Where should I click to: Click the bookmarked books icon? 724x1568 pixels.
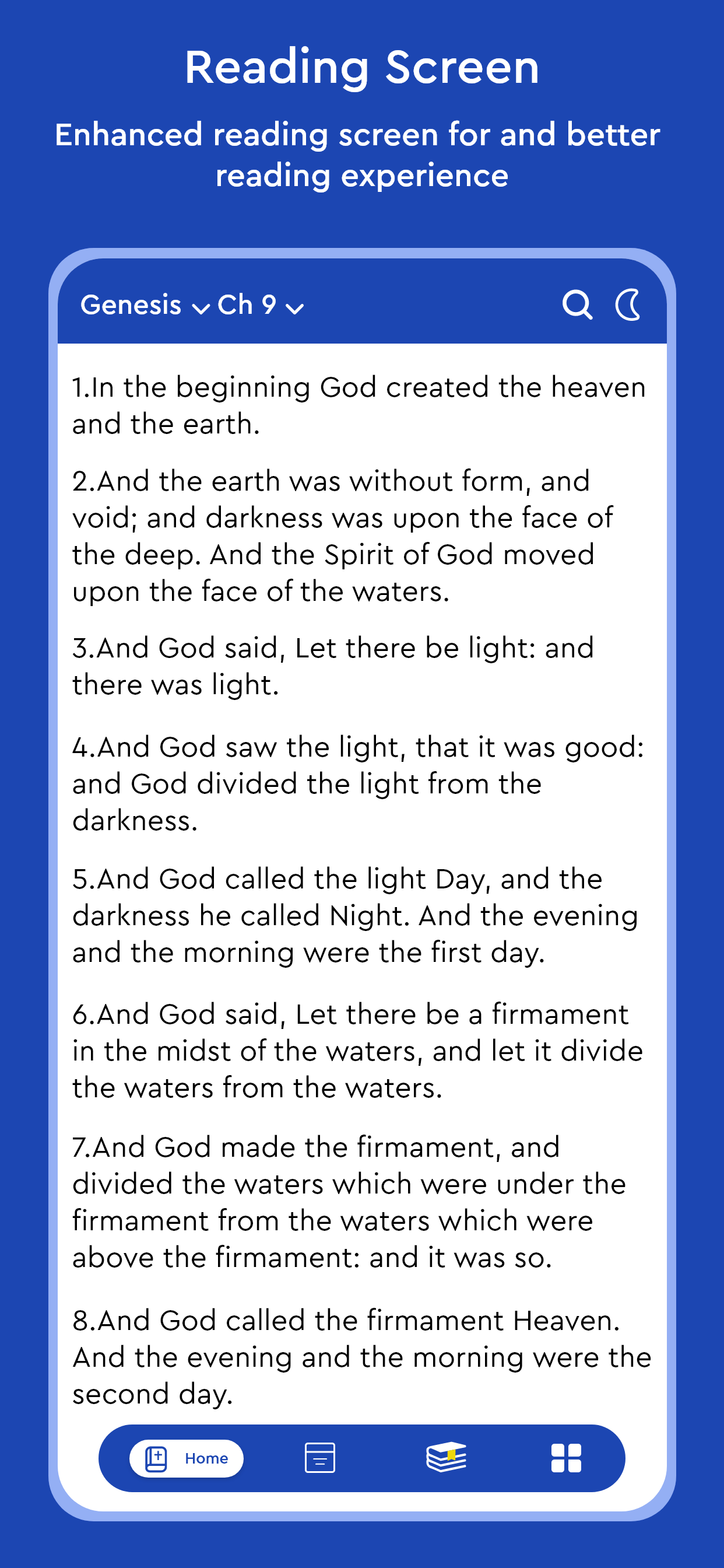447,1457
